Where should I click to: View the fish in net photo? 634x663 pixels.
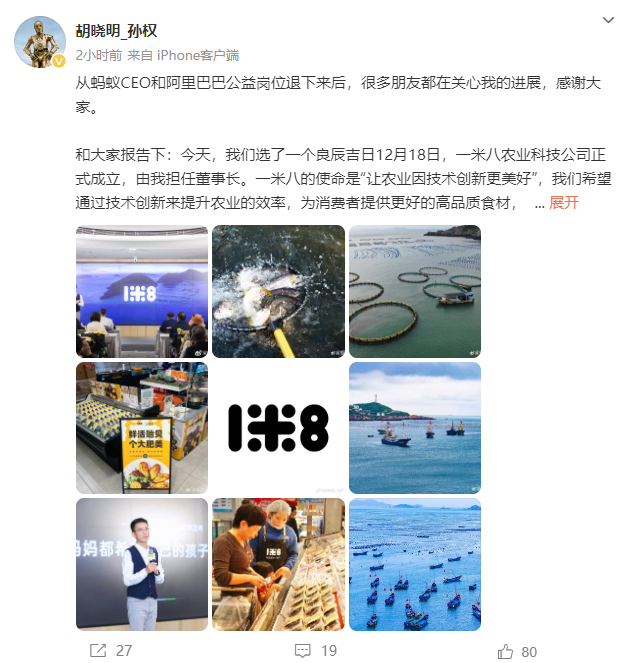click(278, 292)
